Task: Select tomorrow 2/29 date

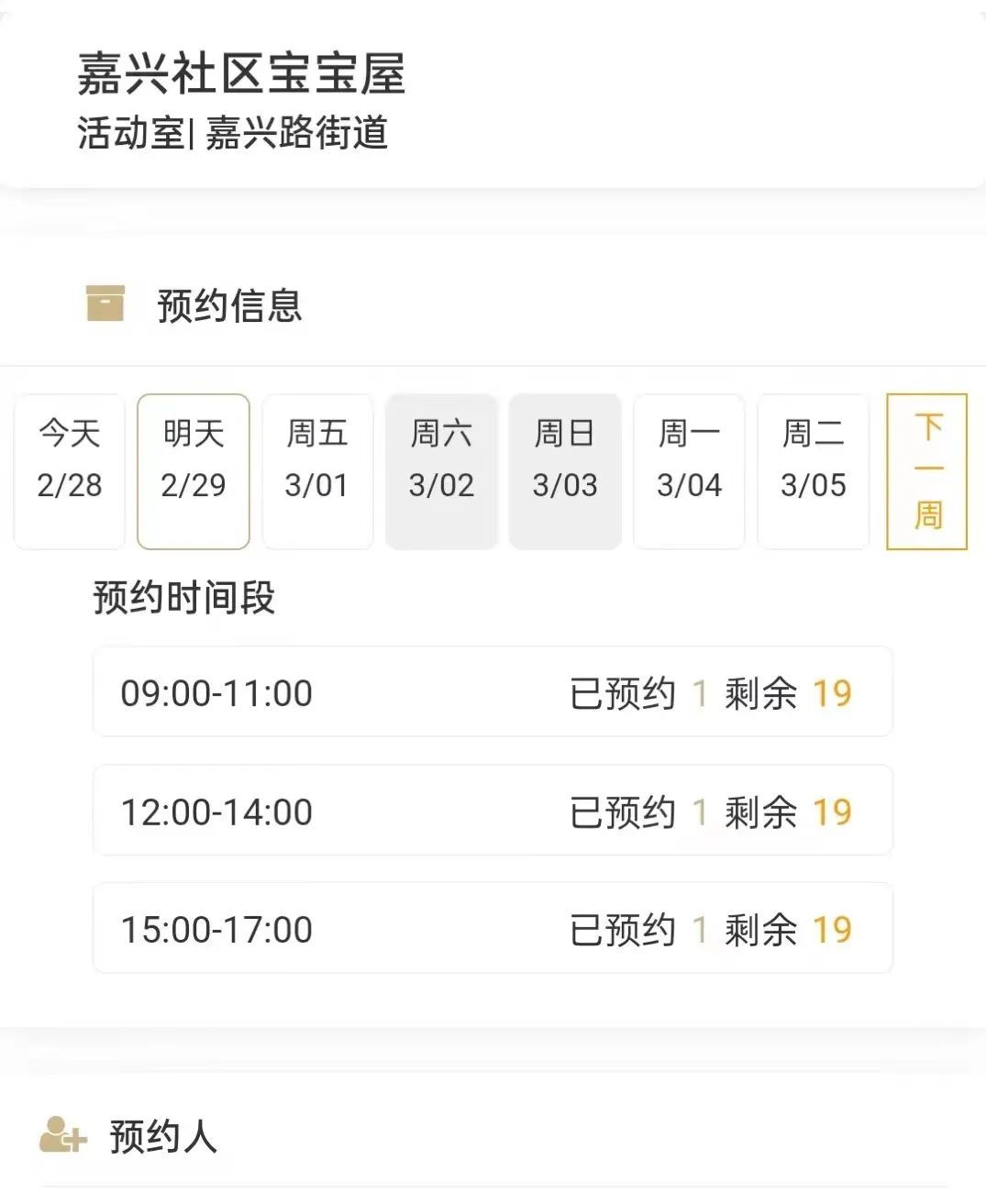Action: (194, 471)
